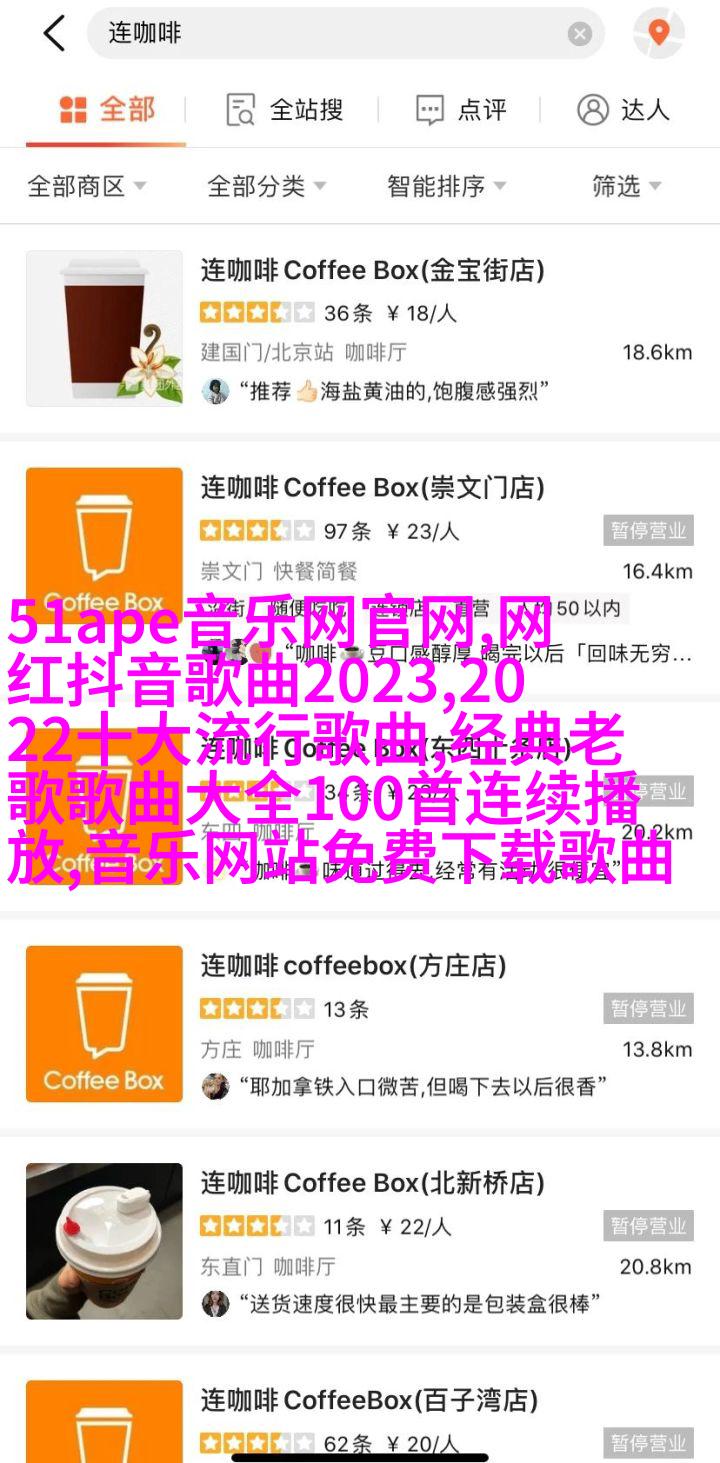
Task: Clear the 连咖啡 search text
Action: coord(580,34)
